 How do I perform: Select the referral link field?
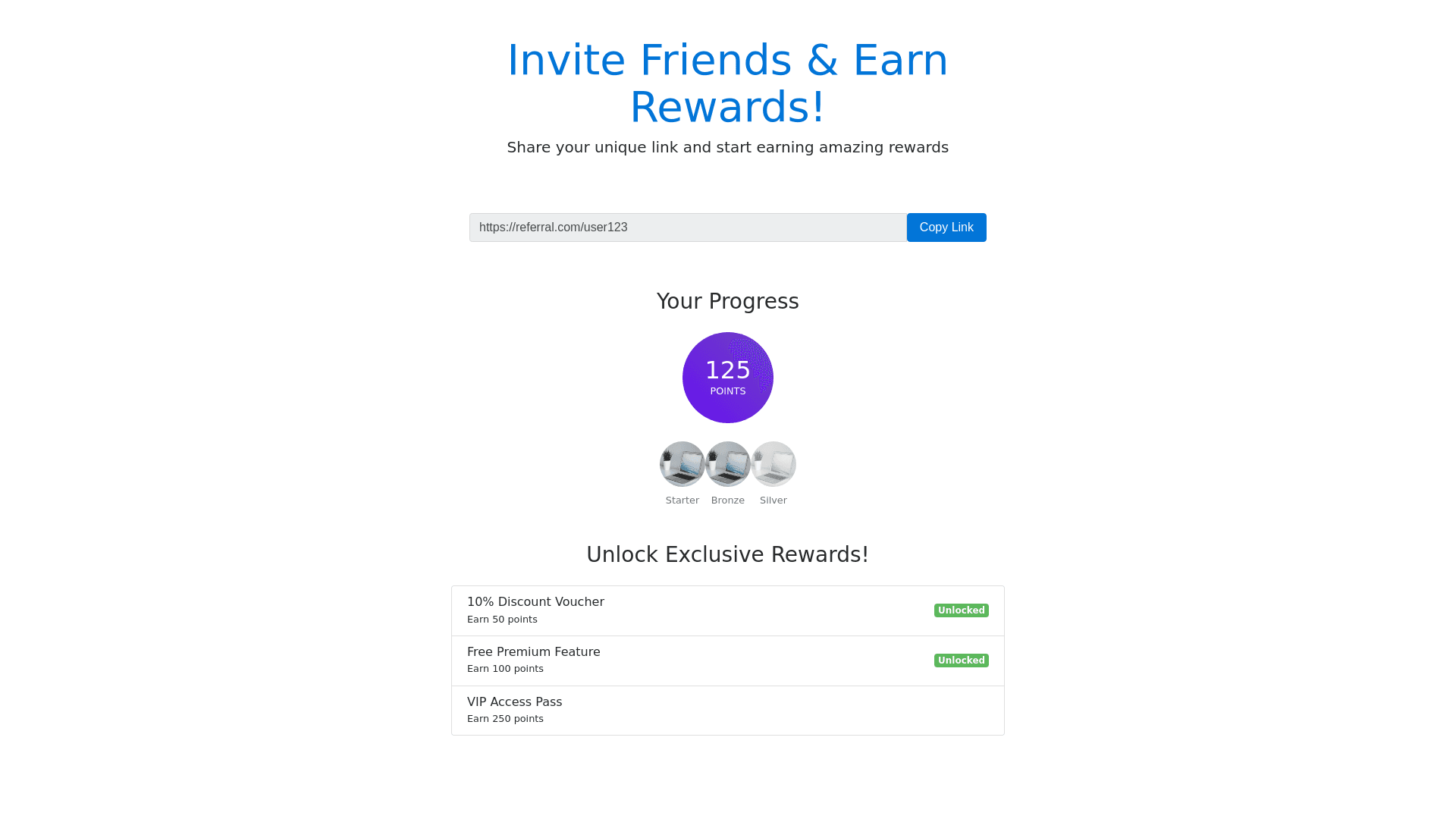click(687, 227)
